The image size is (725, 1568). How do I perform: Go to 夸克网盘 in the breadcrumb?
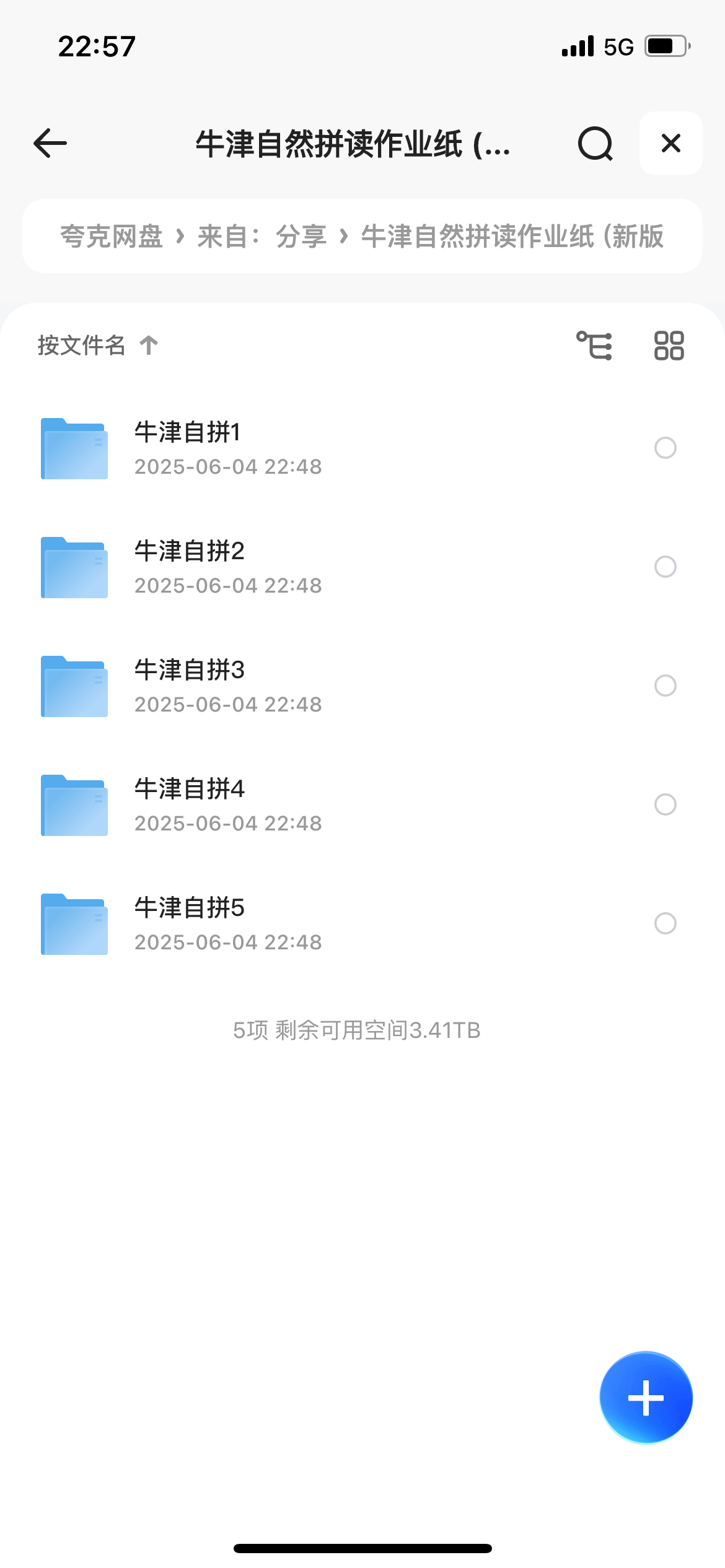112,237
